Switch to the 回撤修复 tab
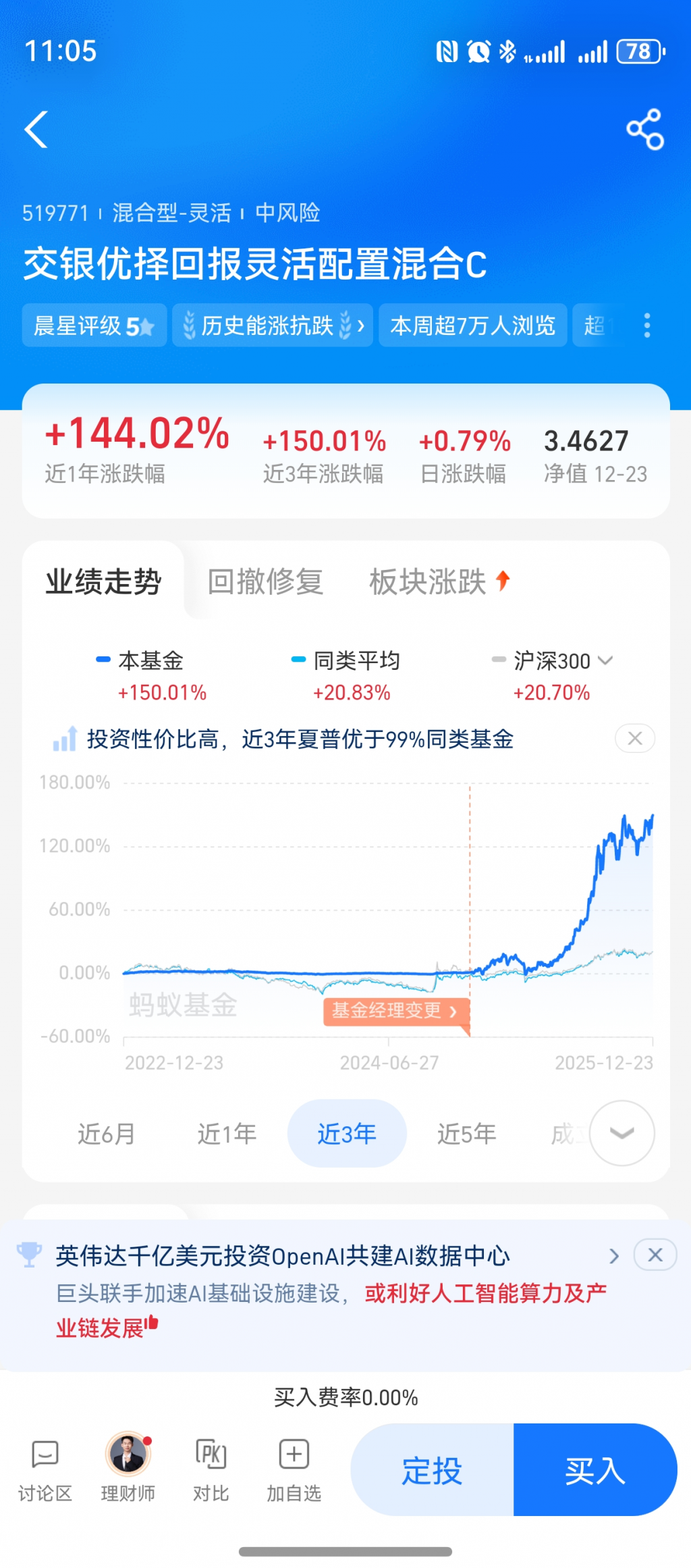The height and width of the screenshot is (1568, 691). point(265,581)
